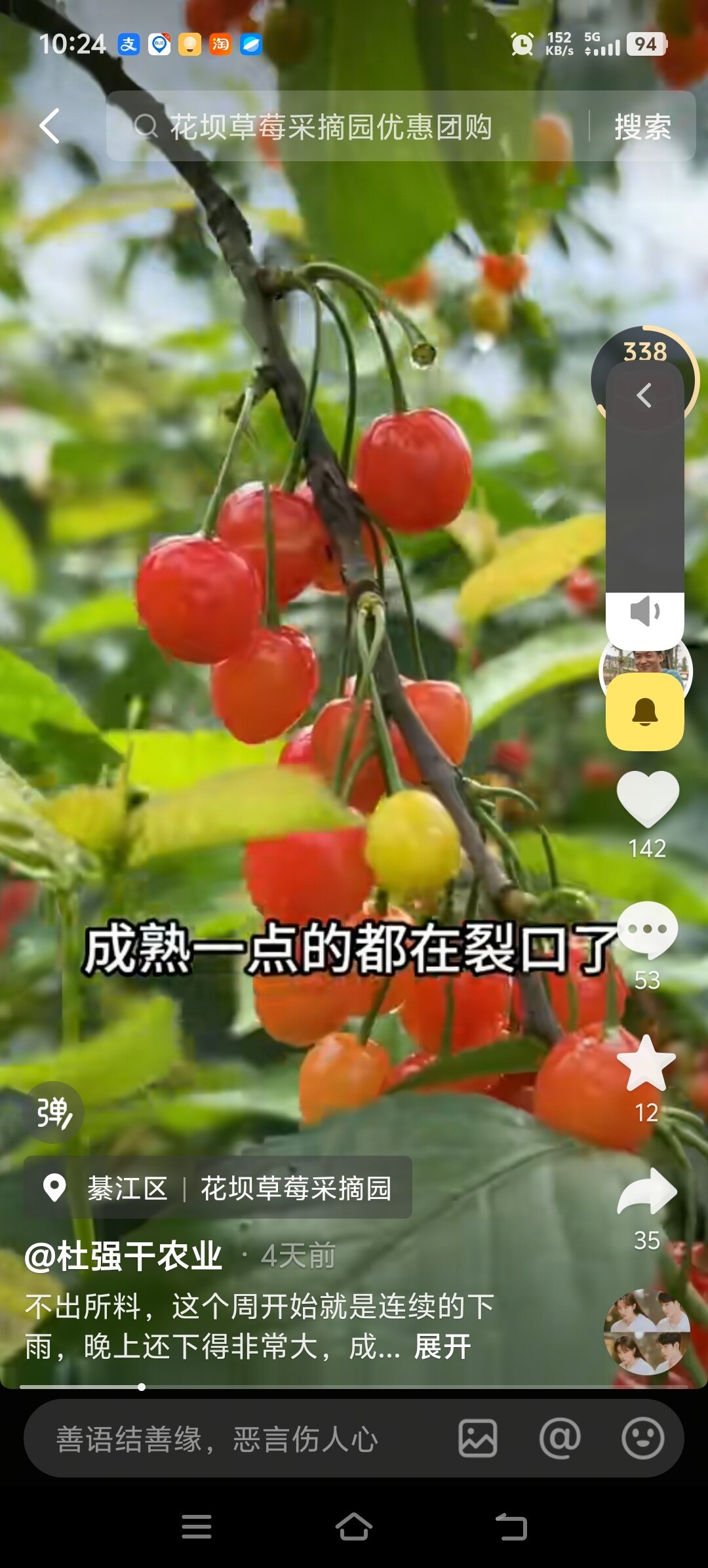This screenshot has height=1568, width=708.
Task: Open @杜强干农业 profile
Action: 123,1256
